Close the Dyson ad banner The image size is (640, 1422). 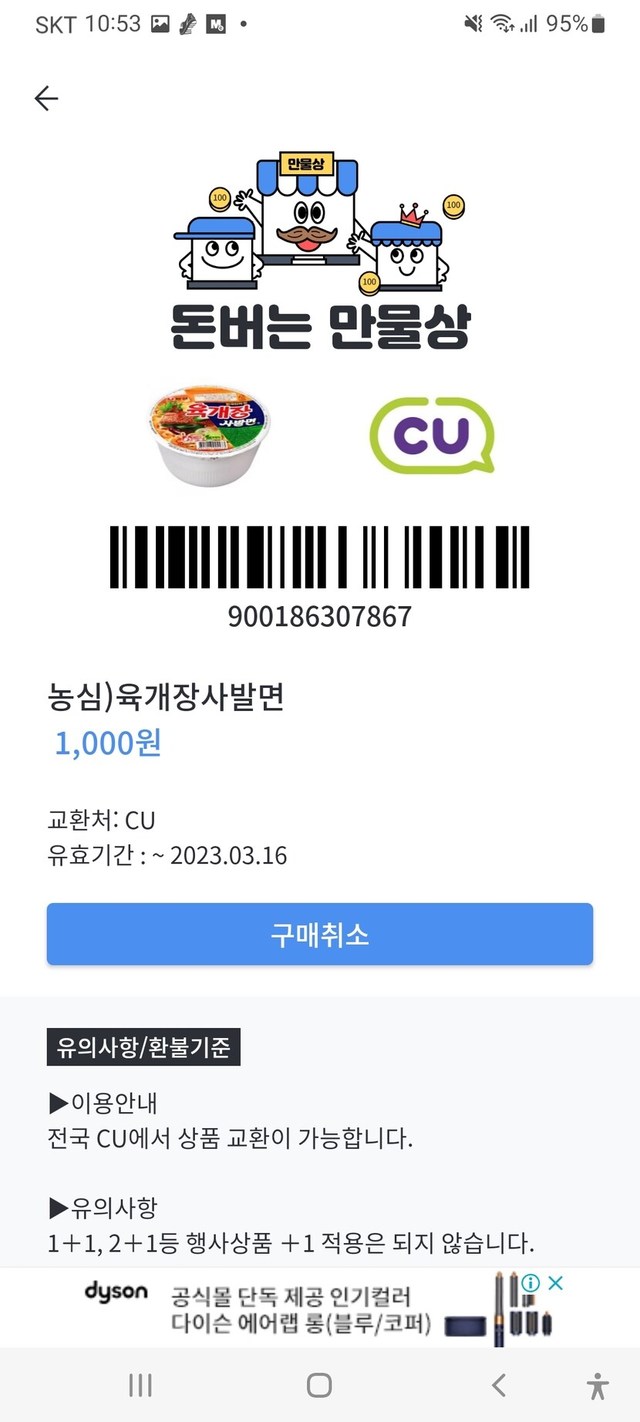click(556, 1283)
